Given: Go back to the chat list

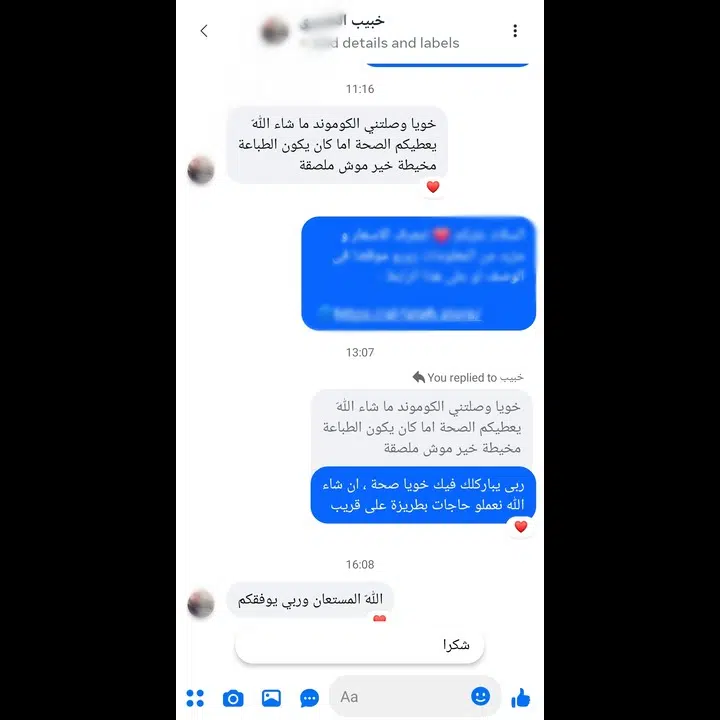Looking at the screenshot, I should [204, 31].
